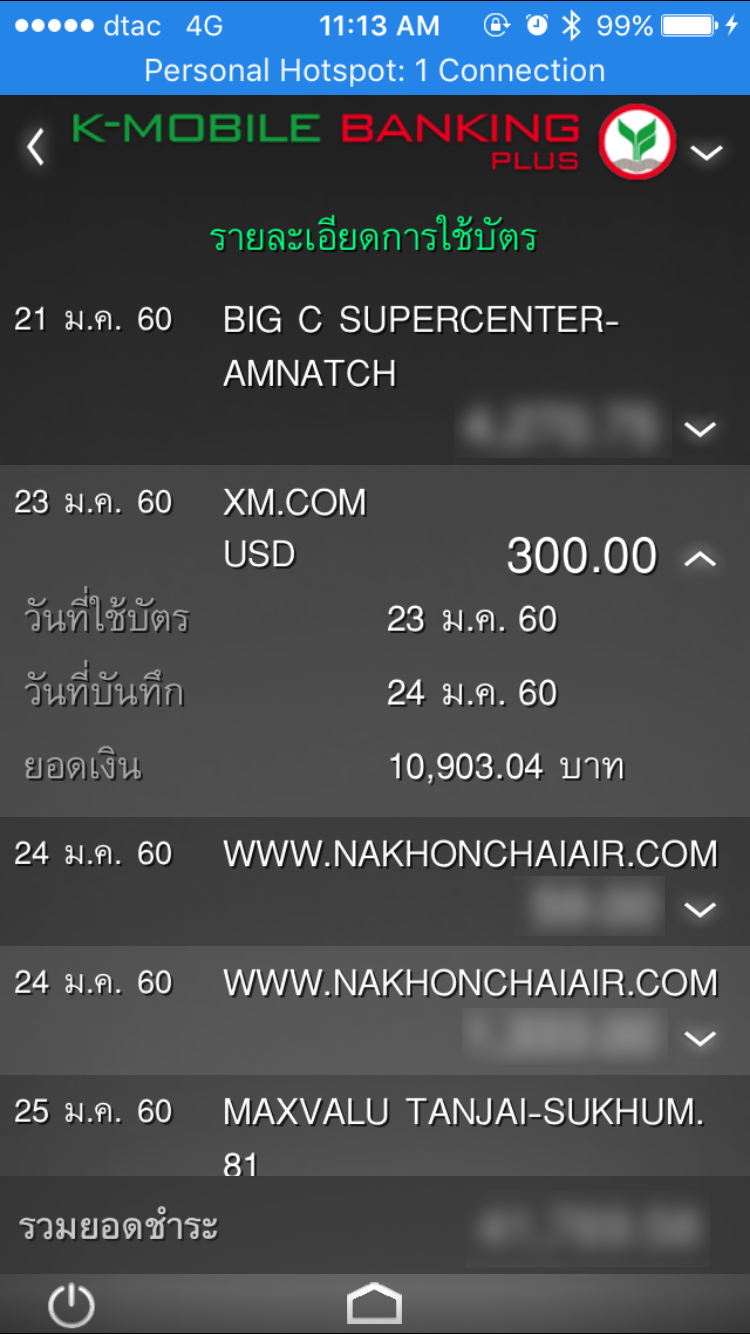Collapse the XM.COM transaction details

point(700,559)
